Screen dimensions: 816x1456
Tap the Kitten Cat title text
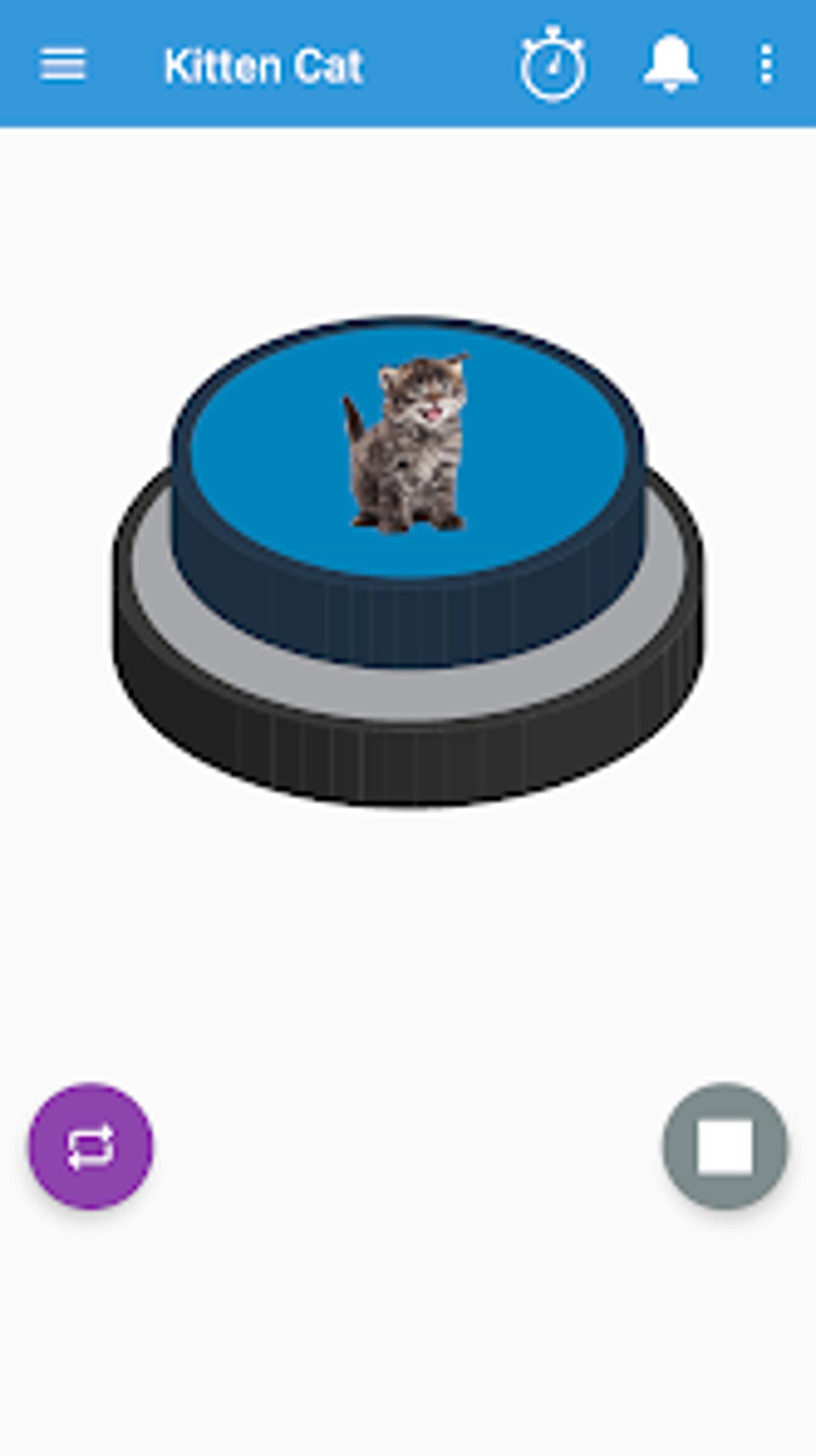pyautogui.click(x=262, y=66)
